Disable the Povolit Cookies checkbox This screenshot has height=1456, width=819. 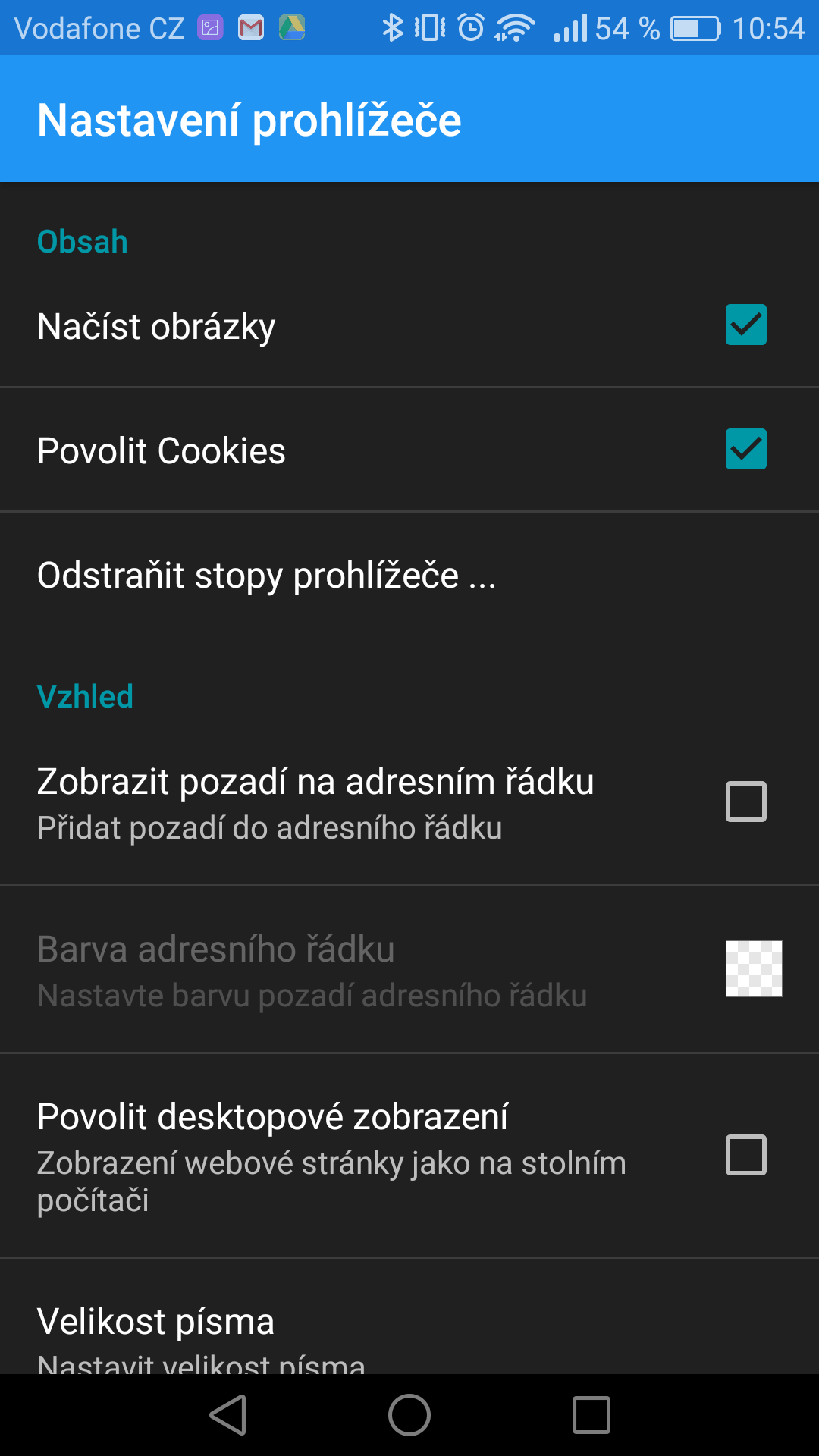point(745,449)
